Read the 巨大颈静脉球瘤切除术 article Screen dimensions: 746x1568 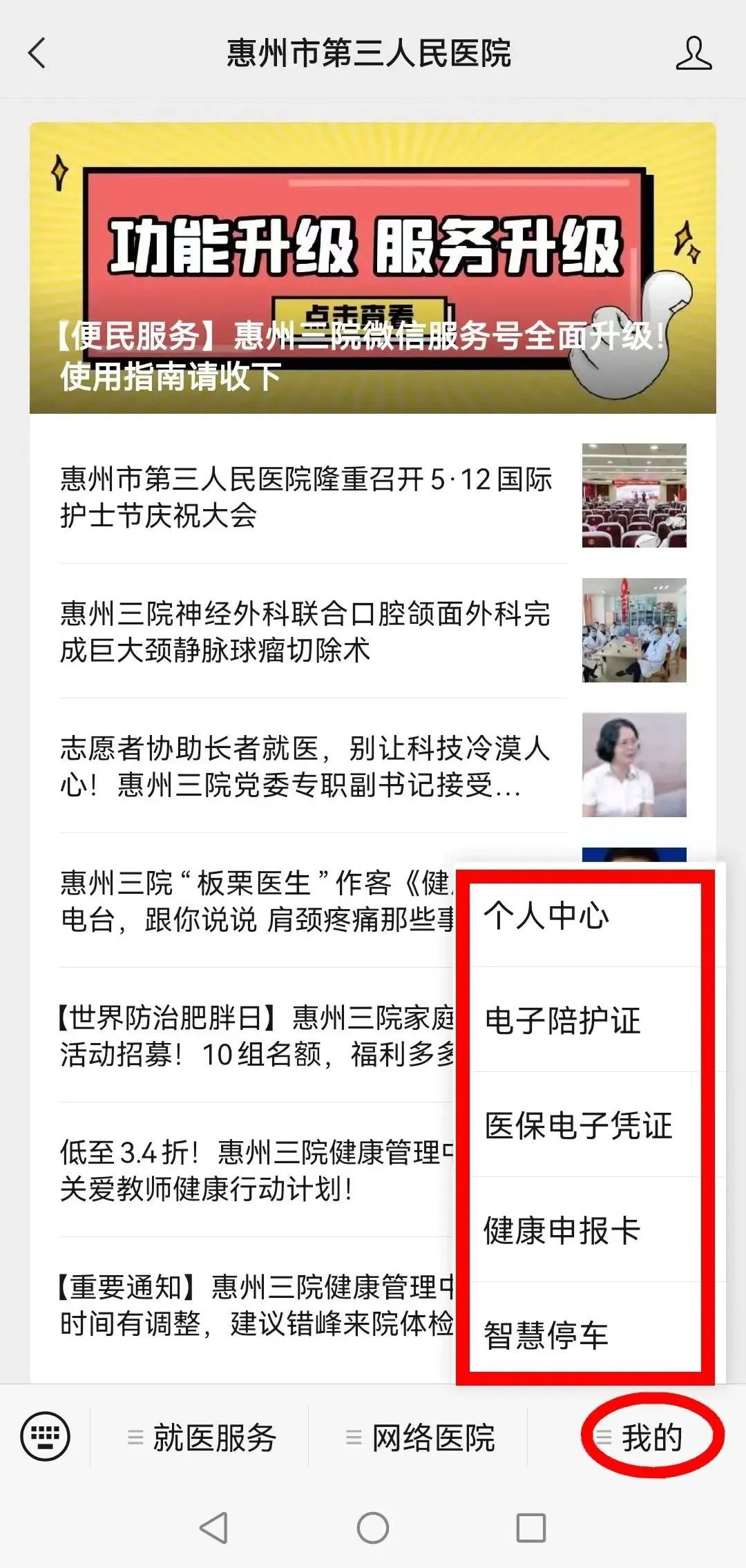305,631
